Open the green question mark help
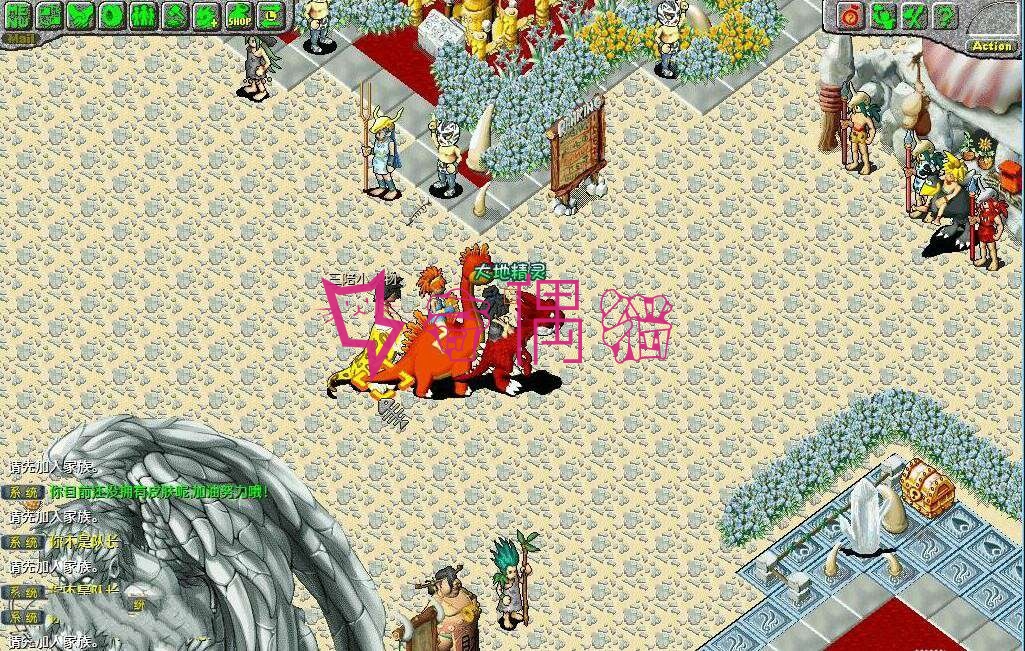Image resolution: width=1025 pixels, height=651 pixels. [x=944, y=15]
